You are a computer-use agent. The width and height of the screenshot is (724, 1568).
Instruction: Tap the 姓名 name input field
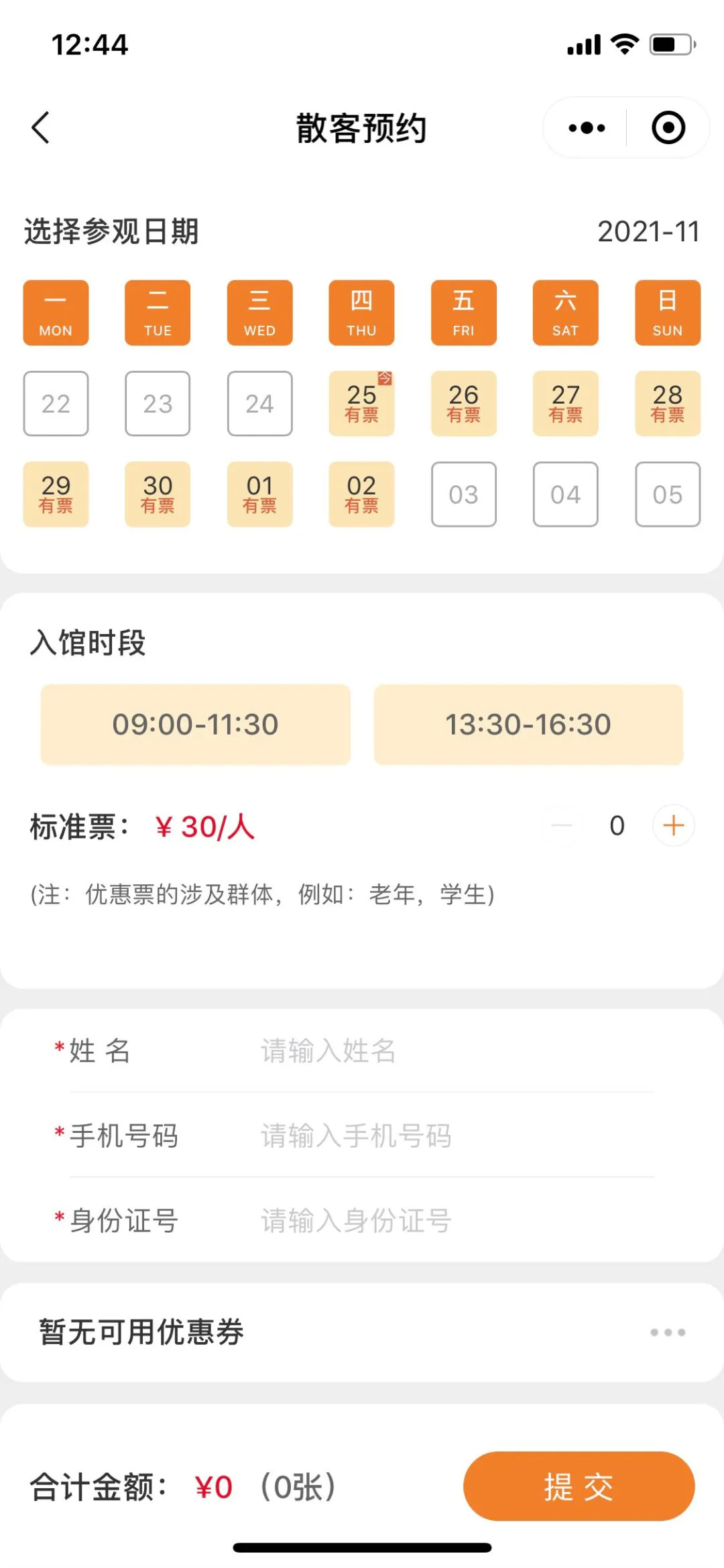tap(456, 1050)
